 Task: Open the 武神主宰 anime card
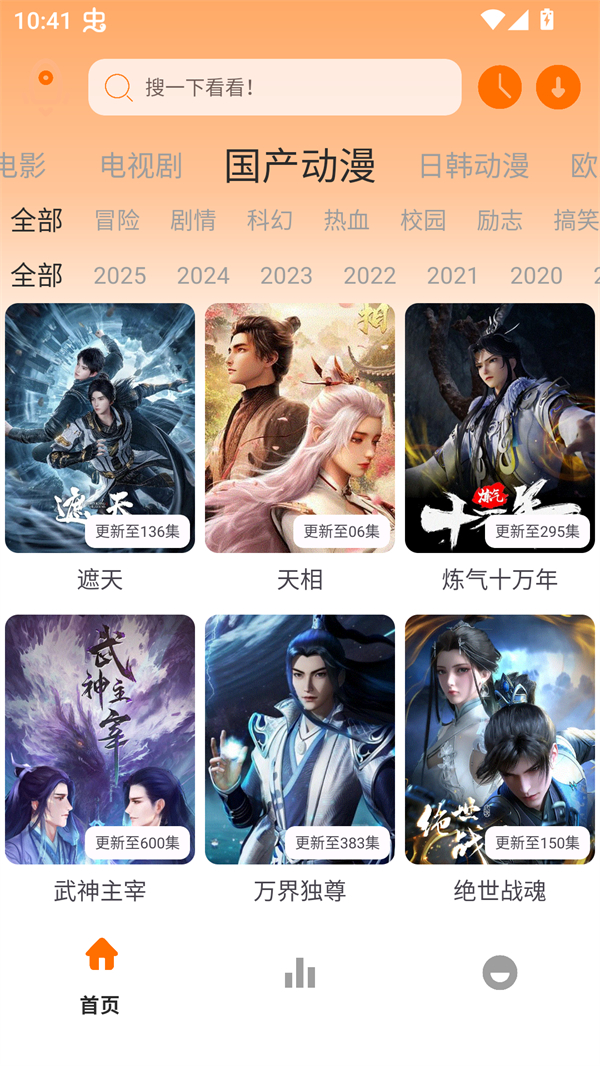[100, 739]
